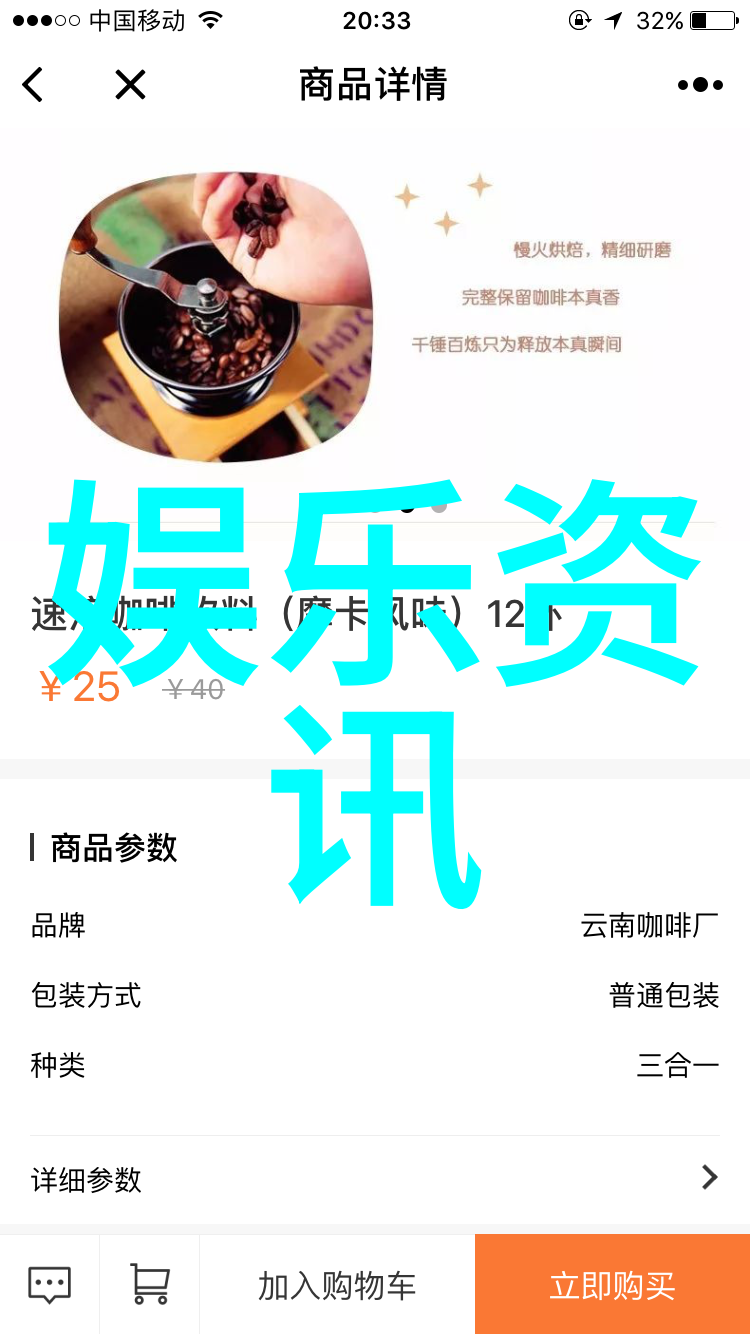The image size is (750, 1334).
Task: Open the shopping cart icon
Action: click(x=150, y=1284)
